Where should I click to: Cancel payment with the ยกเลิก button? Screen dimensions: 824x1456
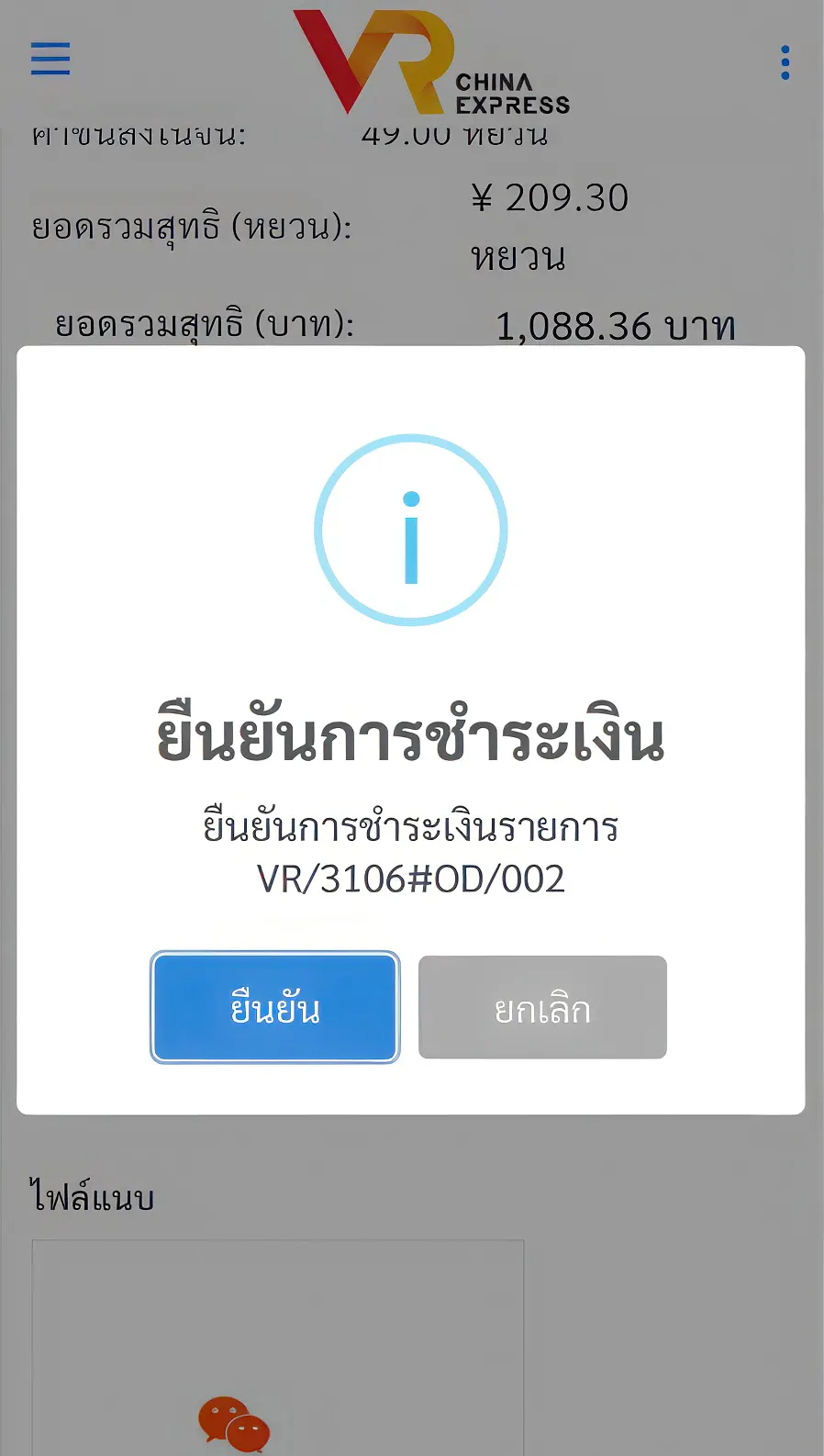542,1007
